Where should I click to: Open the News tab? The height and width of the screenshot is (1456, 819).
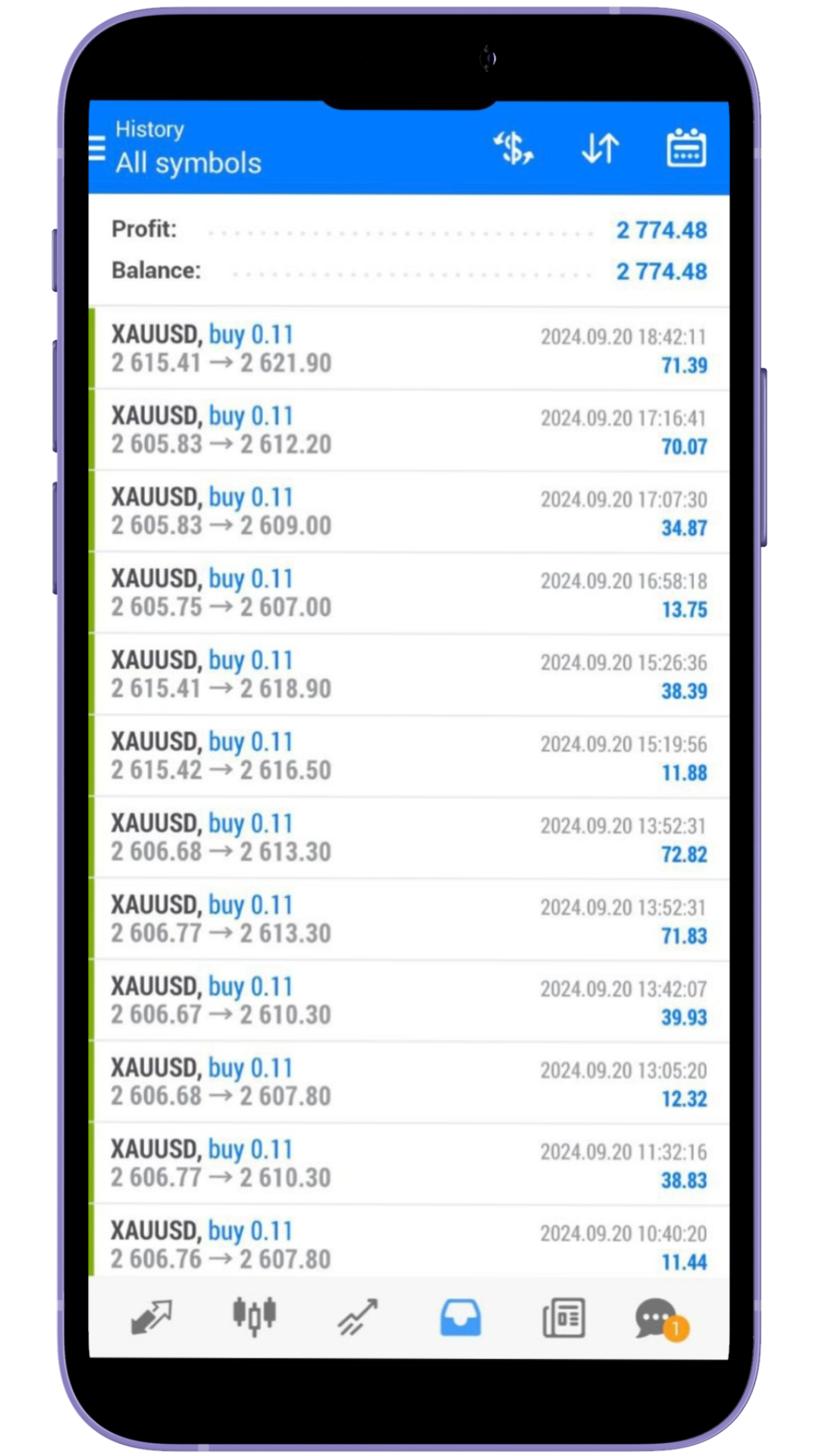pyautogui.click(x=563, y=1317)
